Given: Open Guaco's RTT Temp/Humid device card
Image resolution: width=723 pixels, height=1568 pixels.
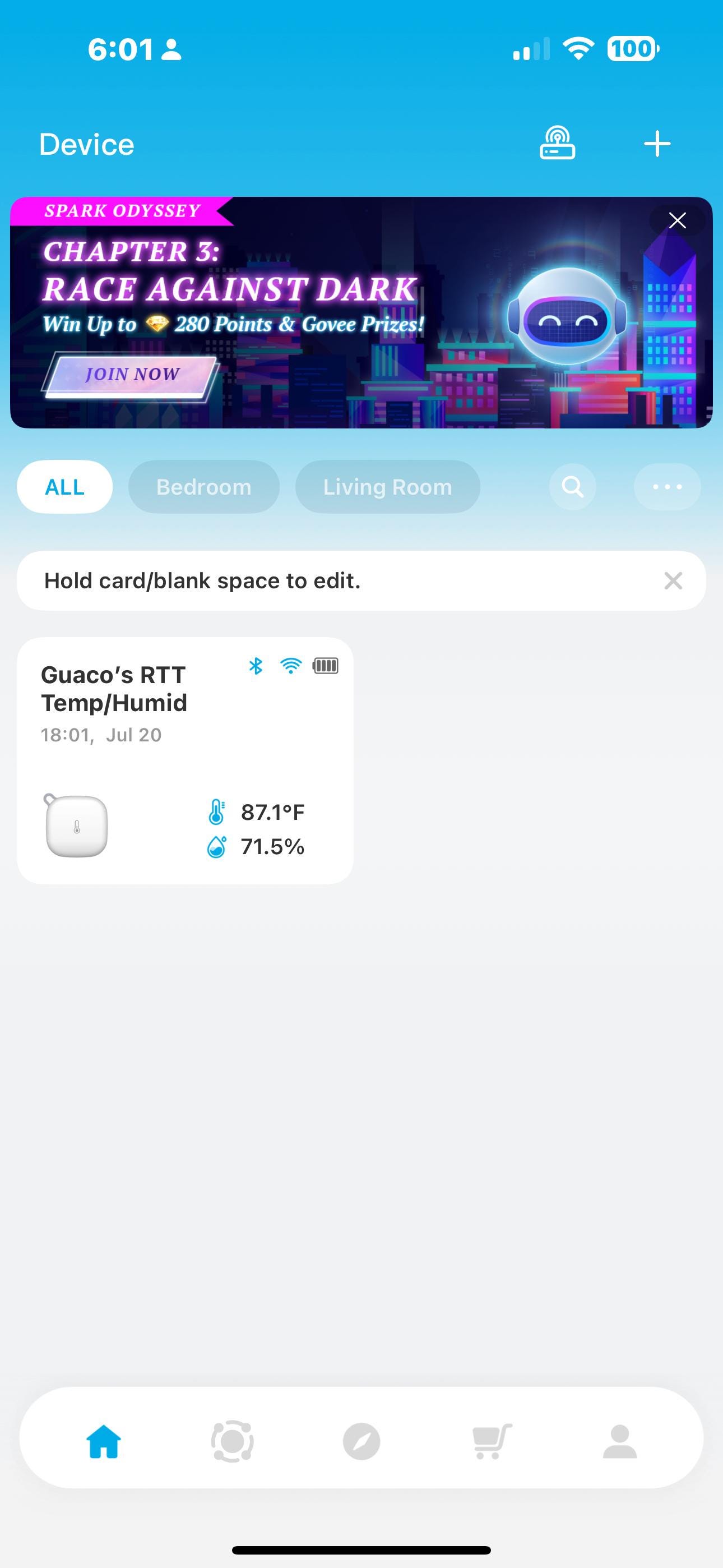Looking at the screenshot, I should pyautogui.click(x=185, y=760).
